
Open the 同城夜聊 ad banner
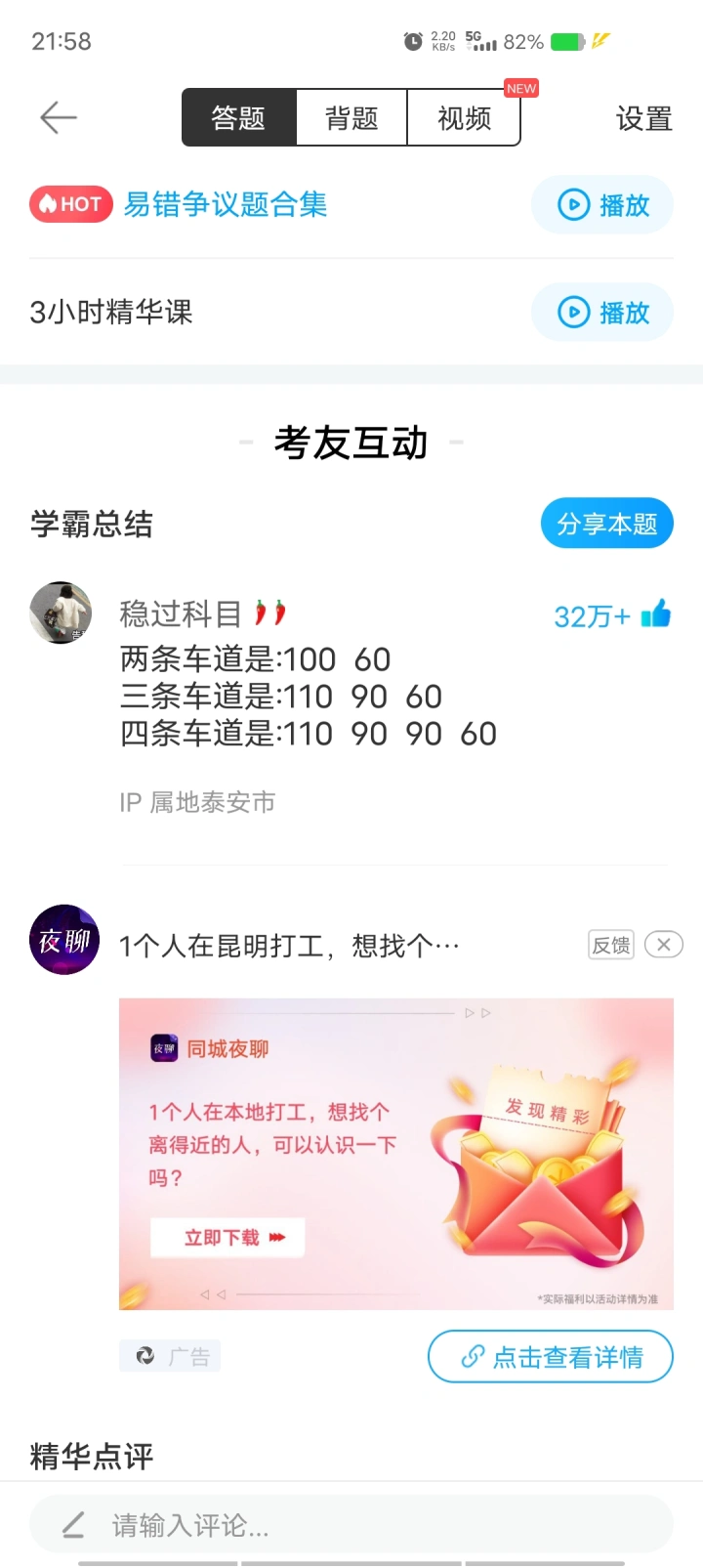[395, 1153]
